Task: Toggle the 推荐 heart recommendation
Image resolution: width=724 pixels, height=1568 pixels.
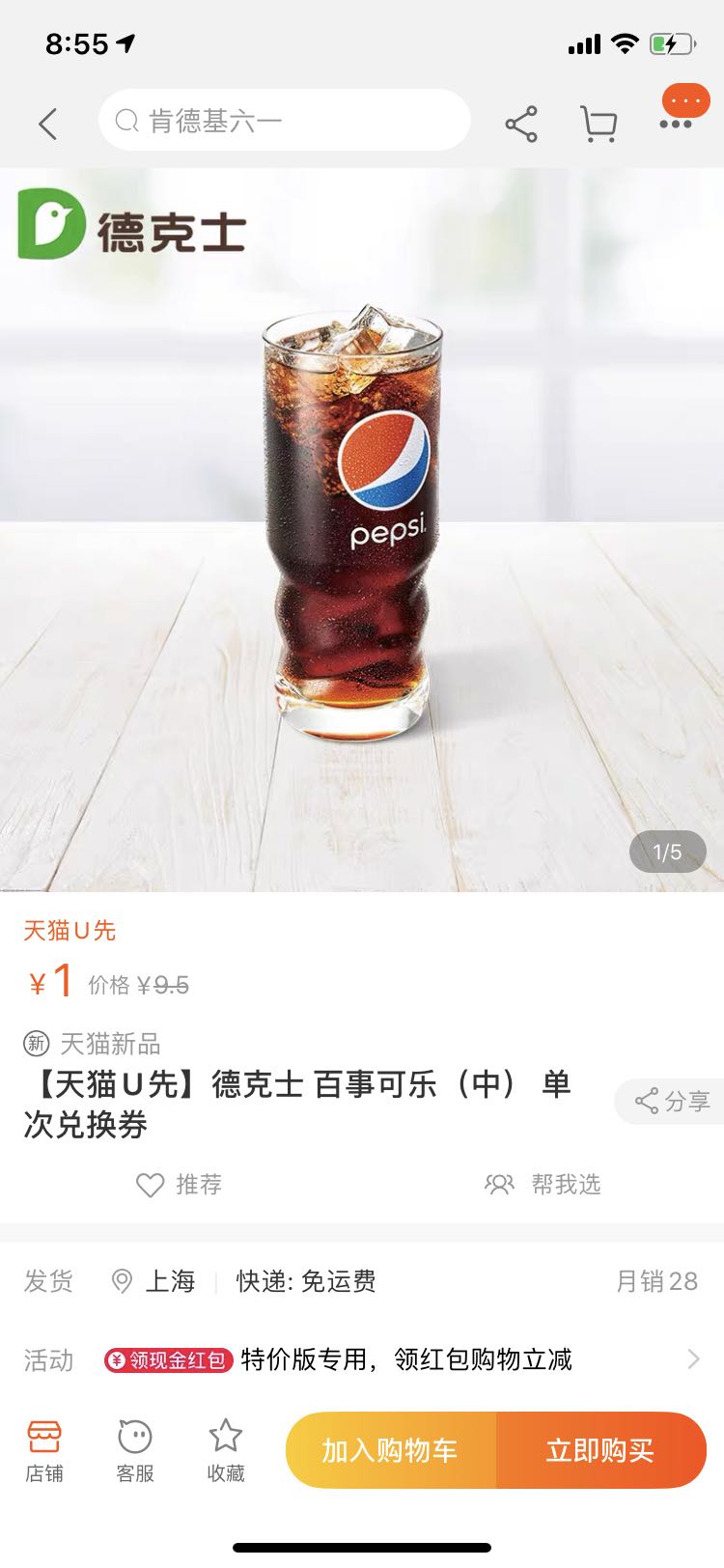Action: click(180, 1185)
